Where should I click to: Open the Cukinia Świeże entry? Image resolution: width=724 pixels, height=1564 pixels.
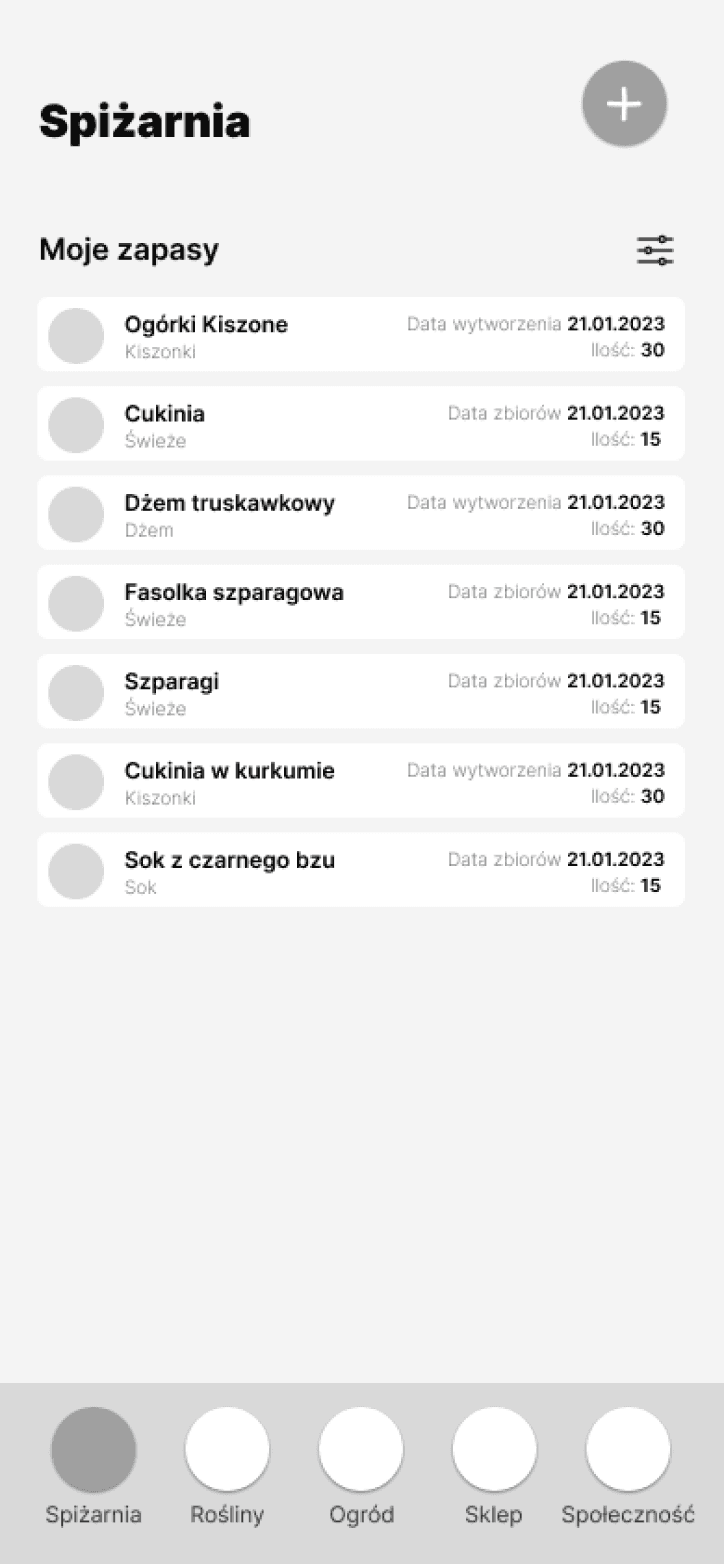click(361, 424)
